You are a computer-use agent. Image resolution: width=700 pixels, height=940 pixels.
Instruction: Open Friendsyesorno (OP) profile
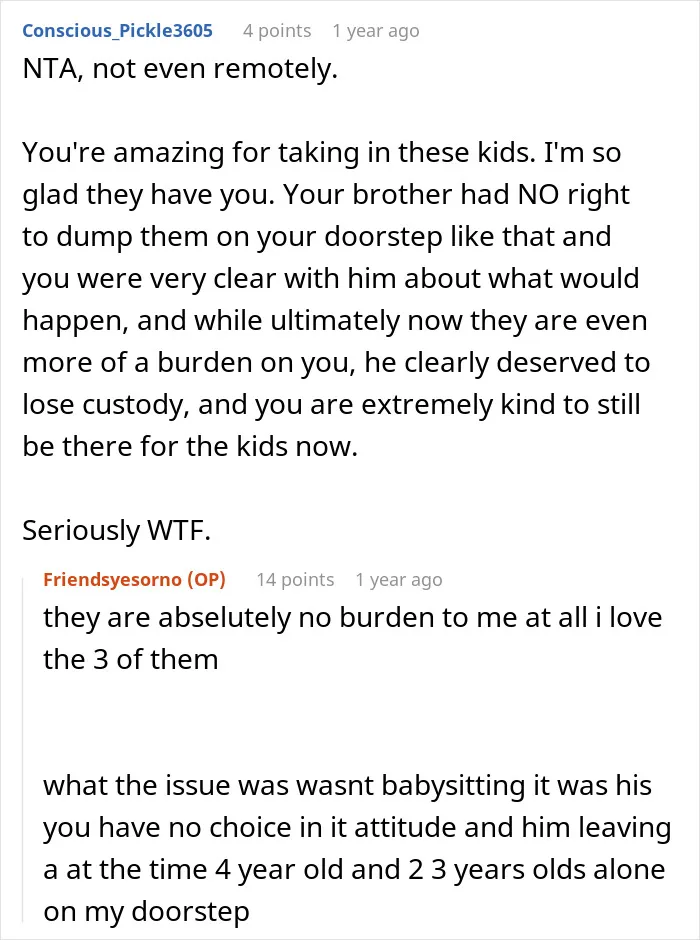click(134, 579)
